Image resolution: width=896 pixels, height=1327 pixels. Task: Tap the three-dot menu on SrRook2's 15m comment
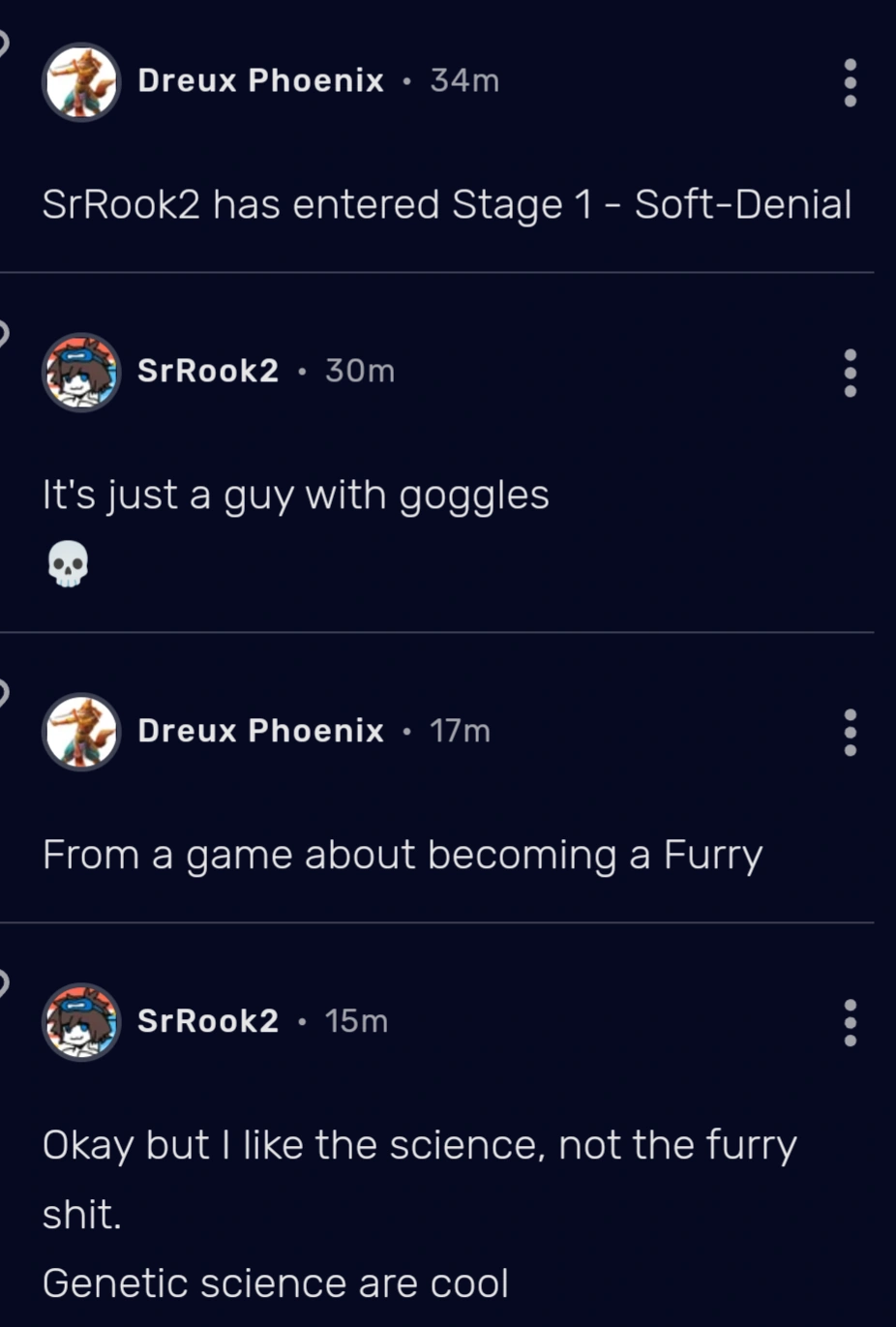[x=850, y=1022]
